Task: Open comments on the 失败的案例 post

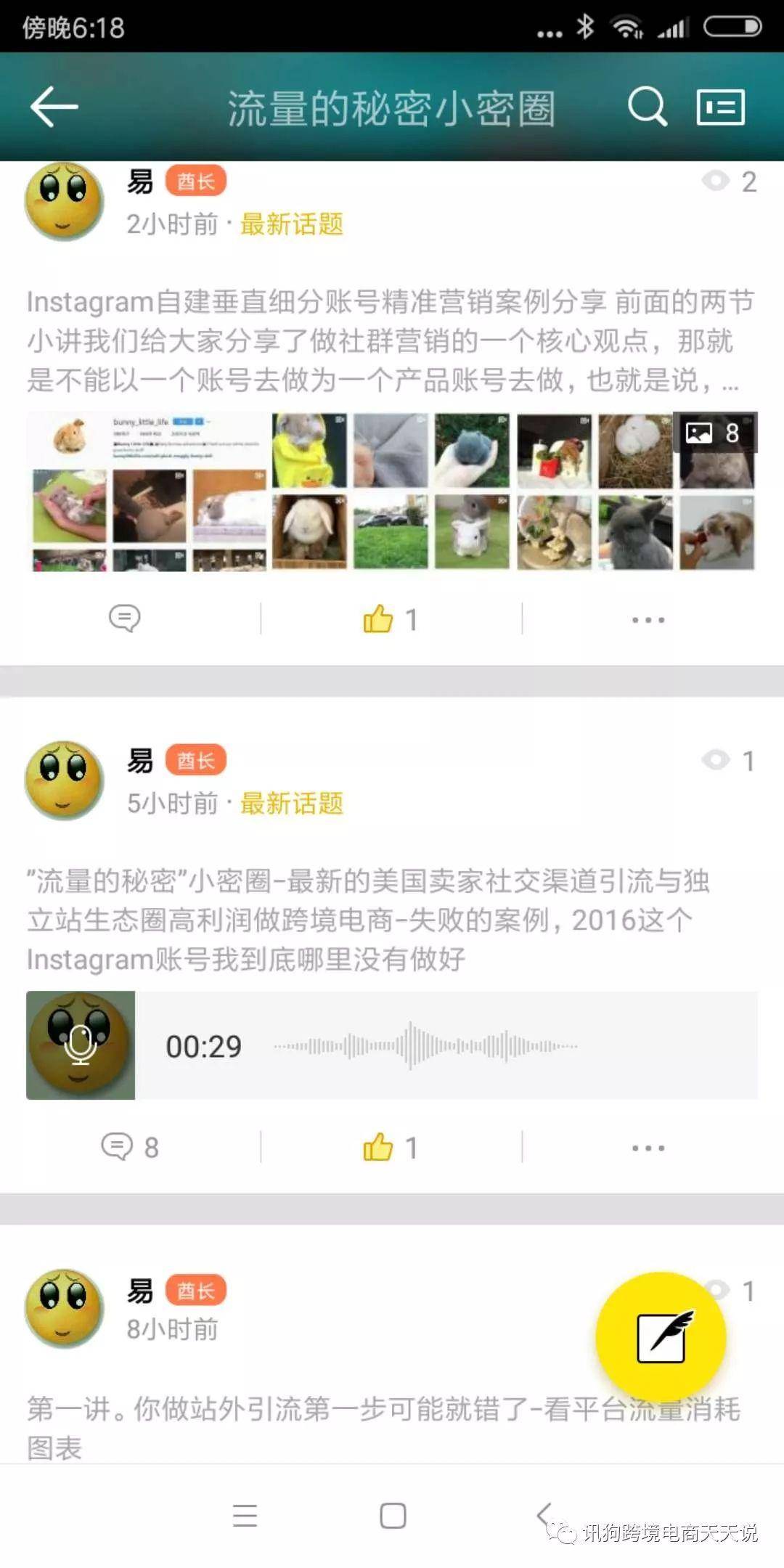Action: point(128,1147)
